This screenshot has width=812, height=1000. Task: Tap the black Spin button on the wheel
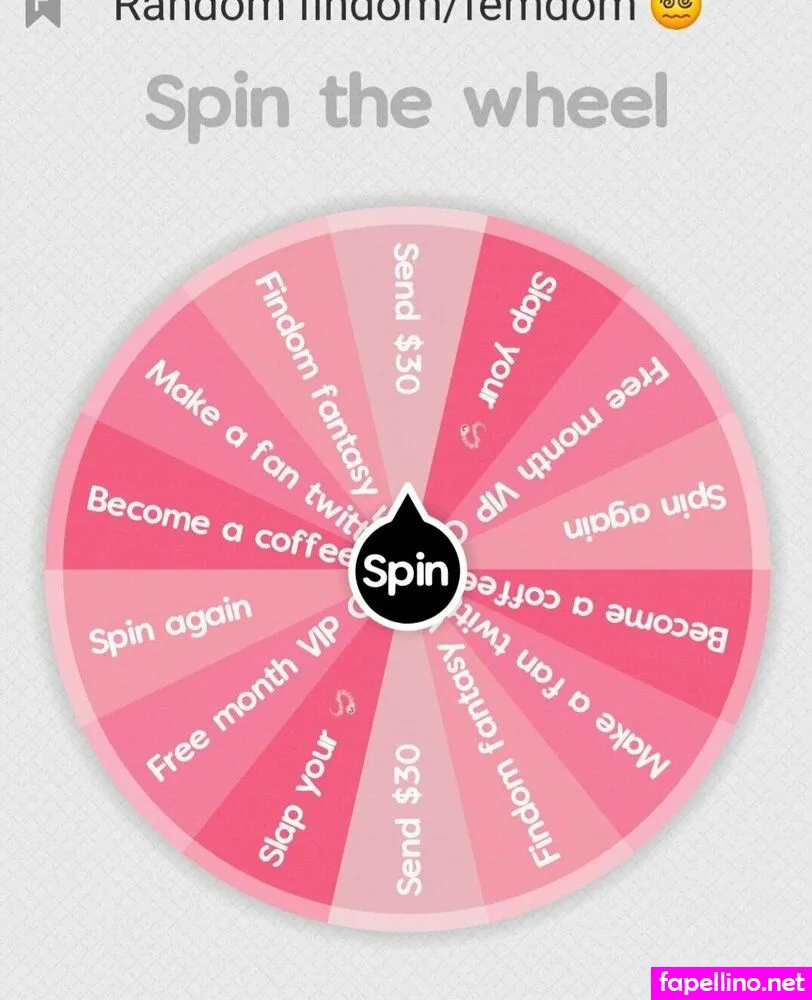pyautogui.click(x=407, y=571)
